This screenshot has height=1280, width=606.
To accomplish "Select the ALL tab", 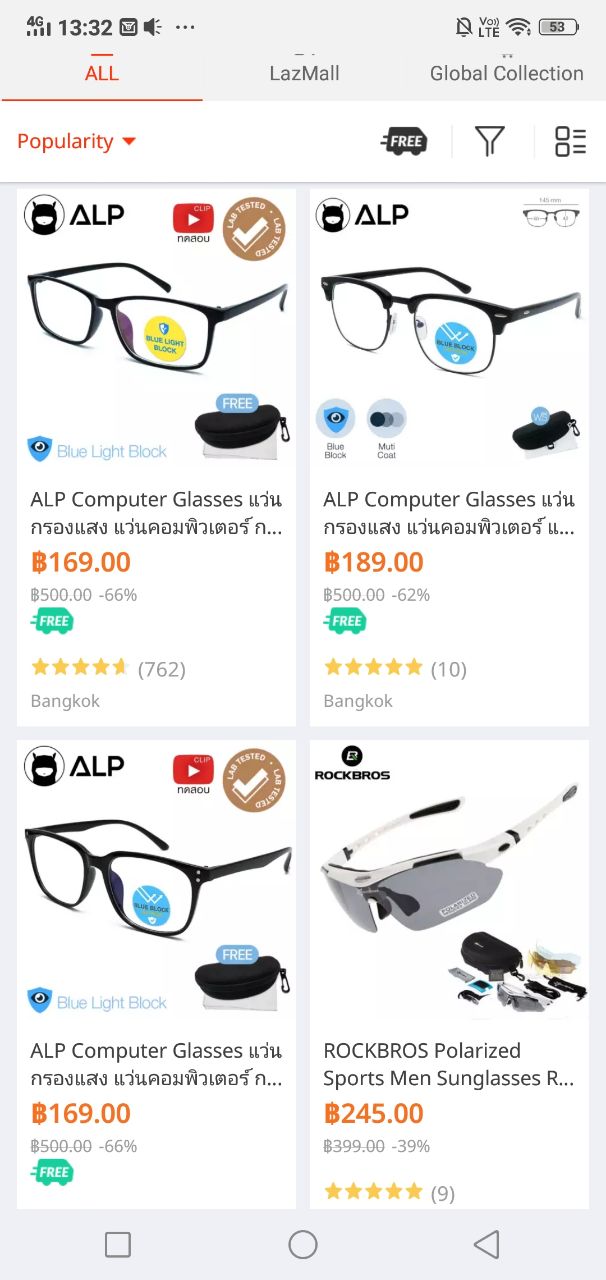I will pyautogui.click(x=101, y=73).
